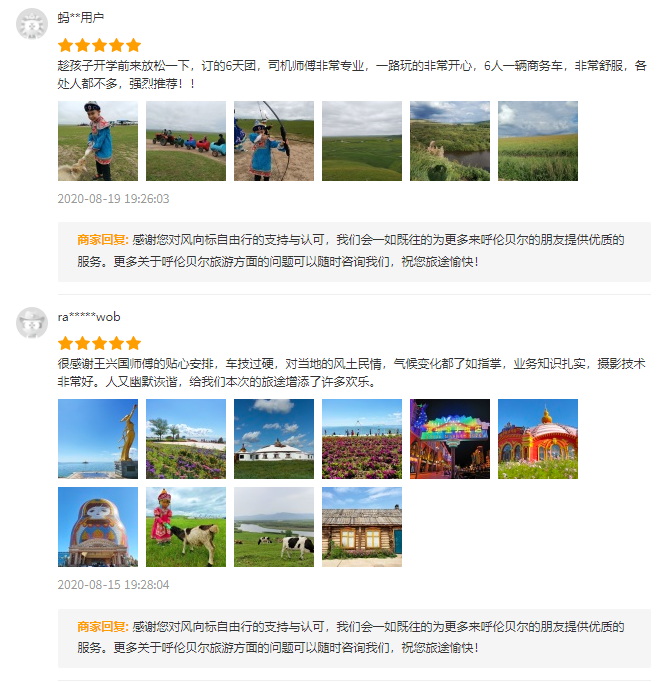
Task: View the river wetland photo in 妈**用户's review
Action: click(449, 141)
